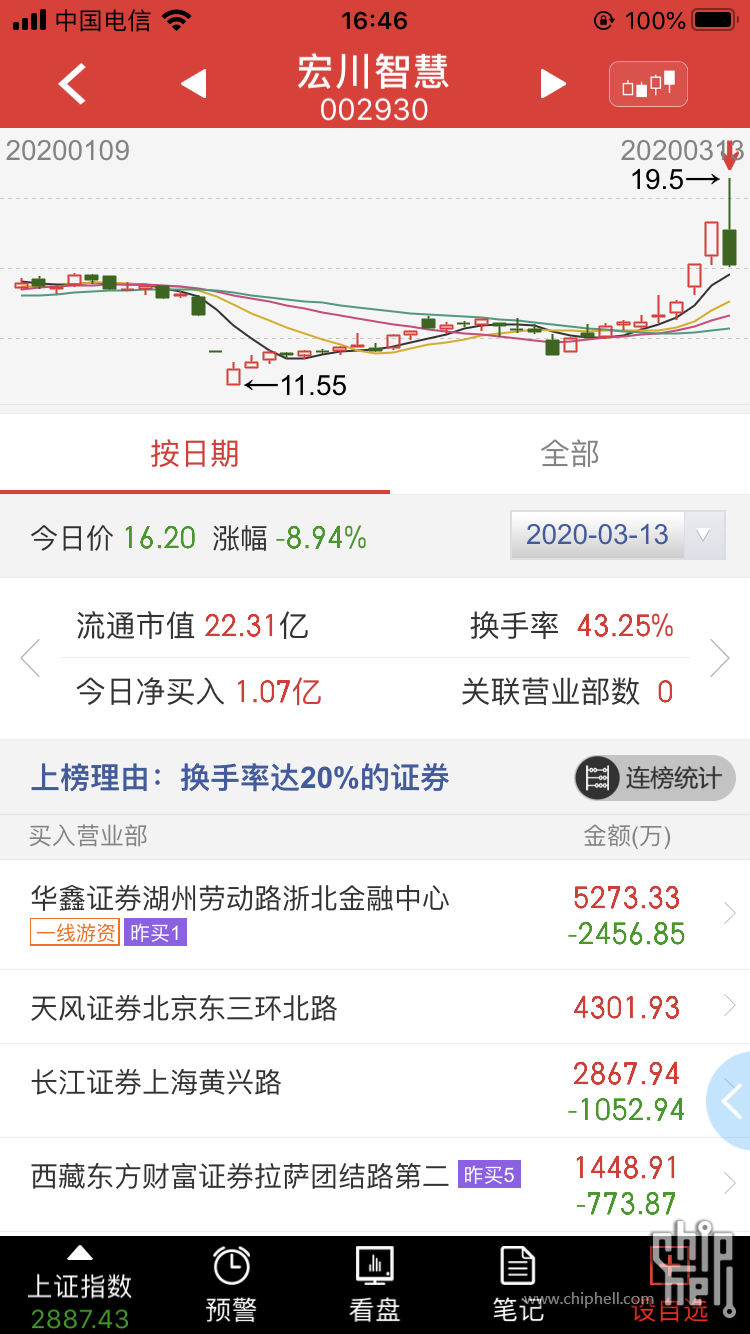Viewport: 750px width, 1334px height.
Task: Show previous stats page with left chevron
Action: (x=30, y=658)
